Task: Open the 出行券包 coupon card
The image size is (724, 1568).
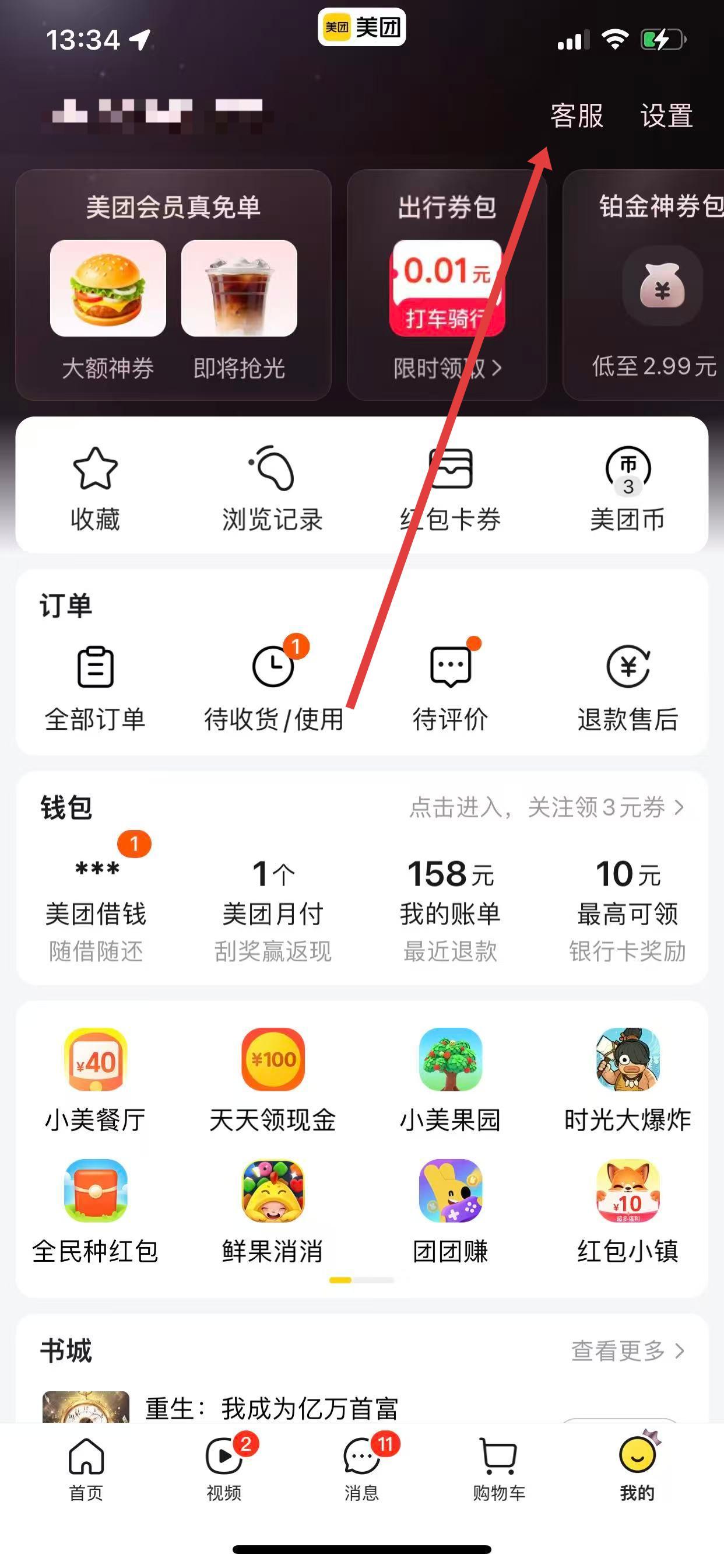Action: [447, 285]
